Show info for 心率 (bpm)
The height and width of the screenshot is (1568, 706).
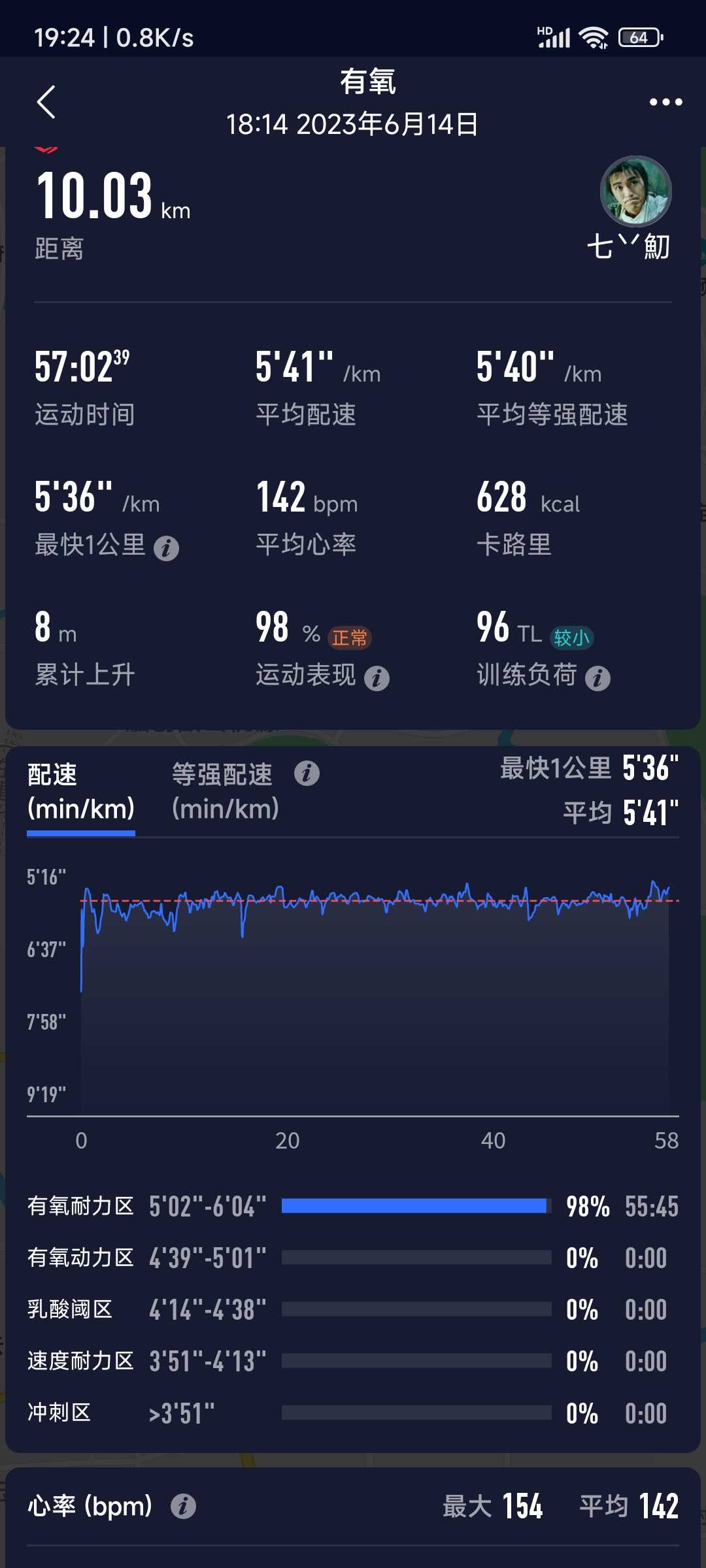click(x=183, y=1507)
